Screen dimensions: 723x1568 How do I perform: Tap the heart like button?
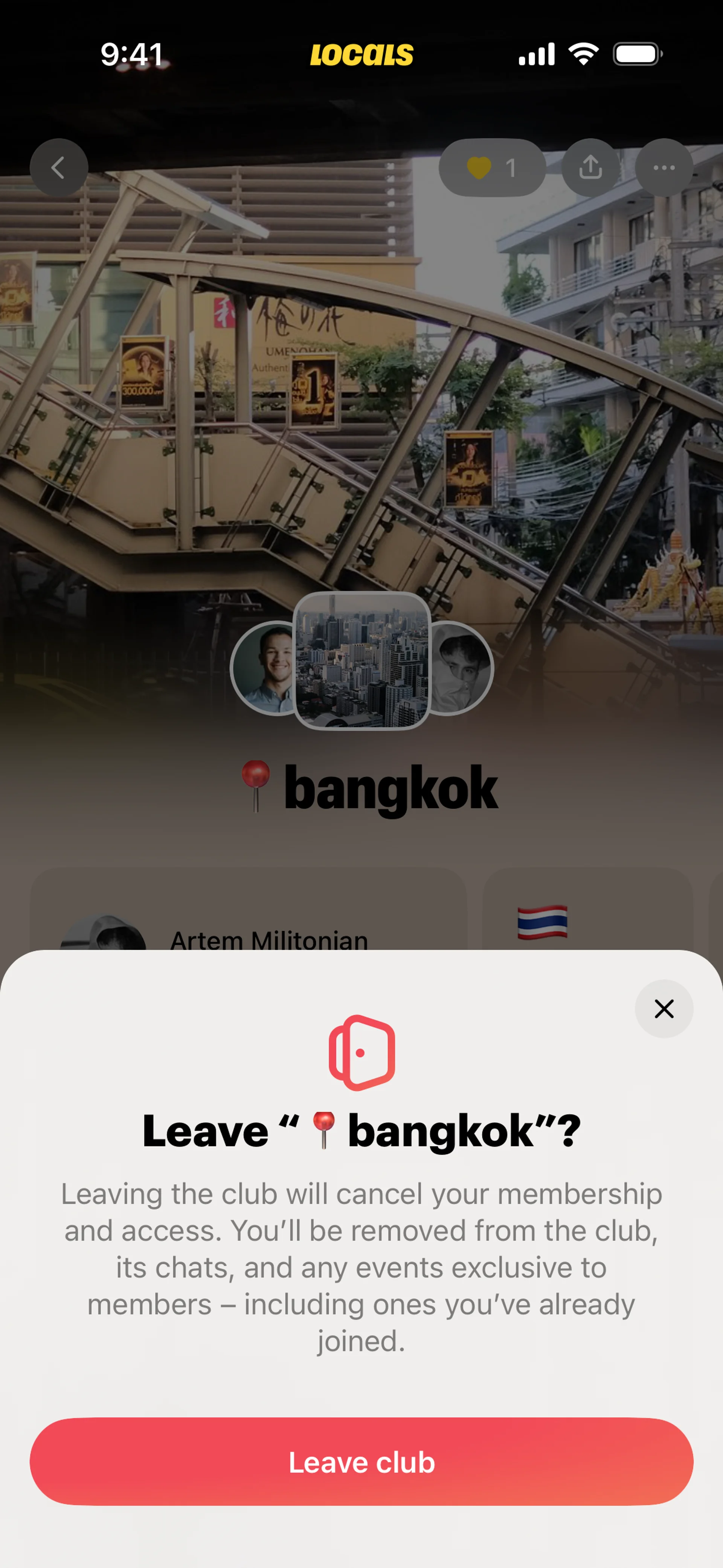click(492, 167)
